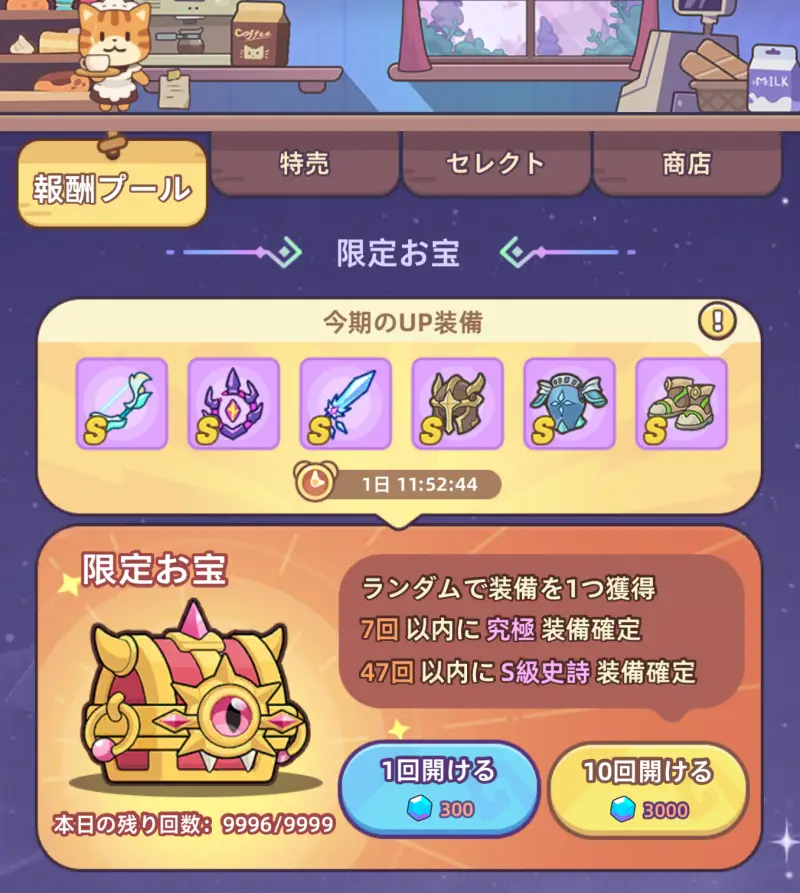Screen dimensions: 800x893
Task: Switch to the 報酬プール tab
Action: click(112, 186)
